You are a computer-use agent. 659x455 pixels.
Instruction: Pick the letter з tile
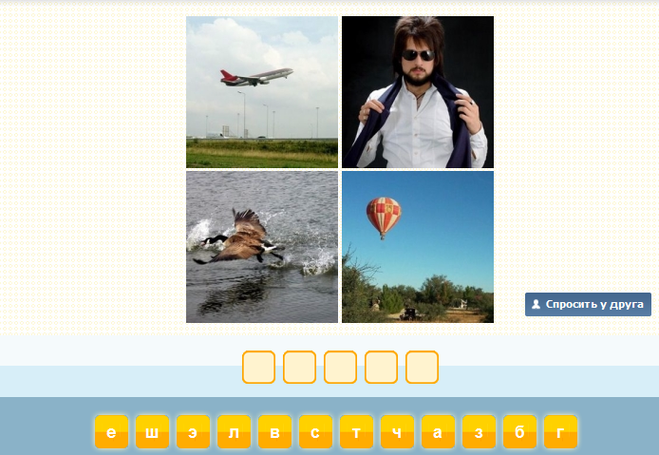click(x=479, y=432)
